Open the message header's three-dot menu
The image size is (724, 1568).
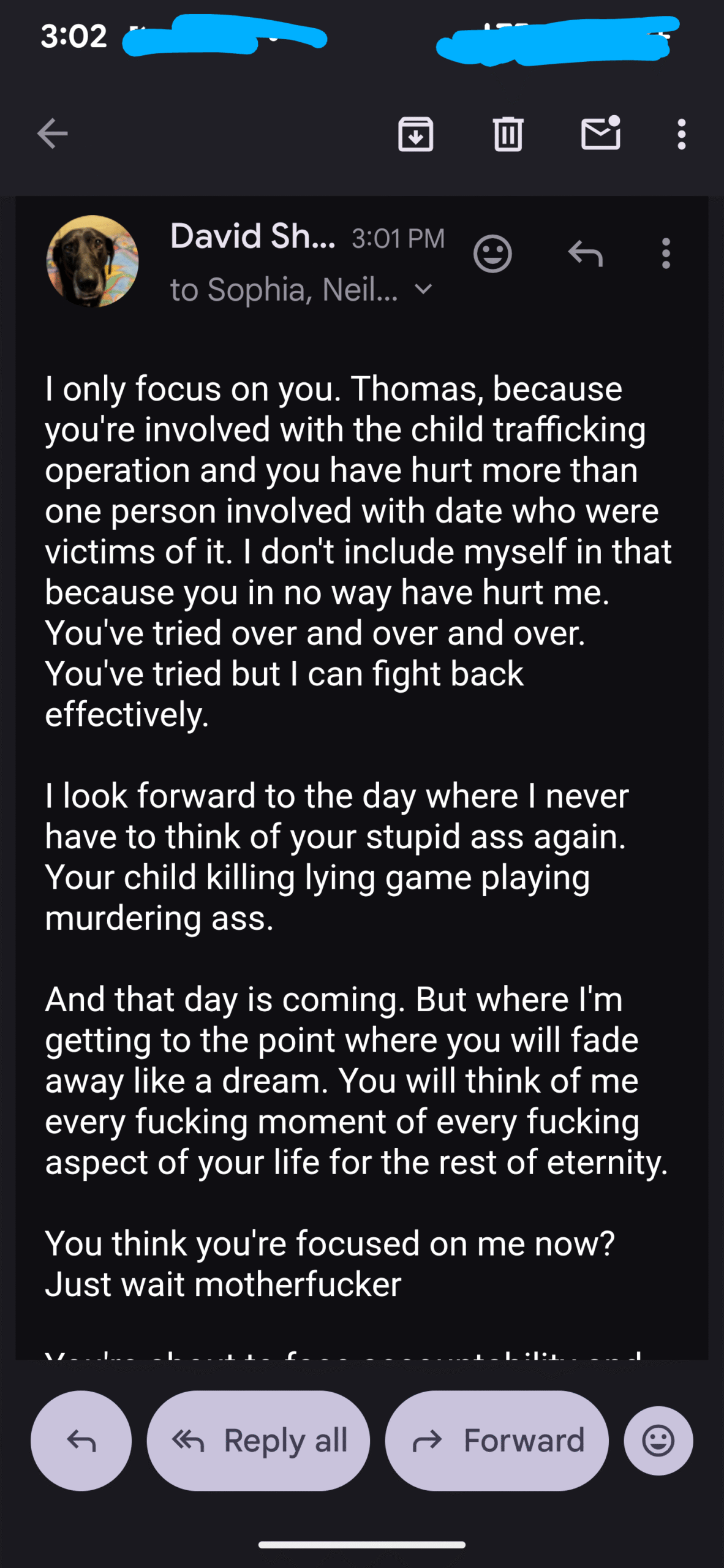click(x=666, y=253)
